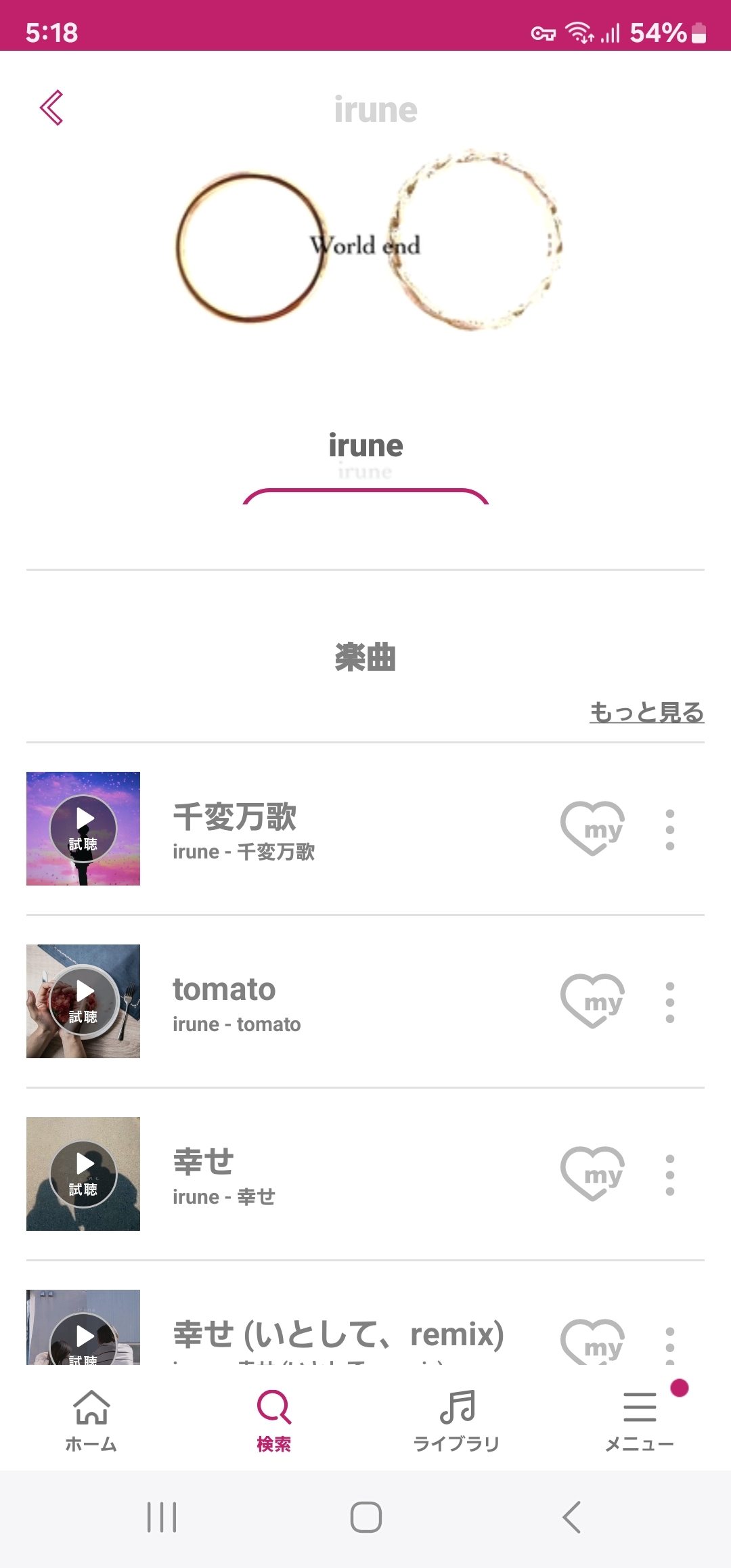Image resolution: width=731 pixels, height=1568 pixels.
Task: Favorite the song irune - 幸せ
Action: (592, 1173)
